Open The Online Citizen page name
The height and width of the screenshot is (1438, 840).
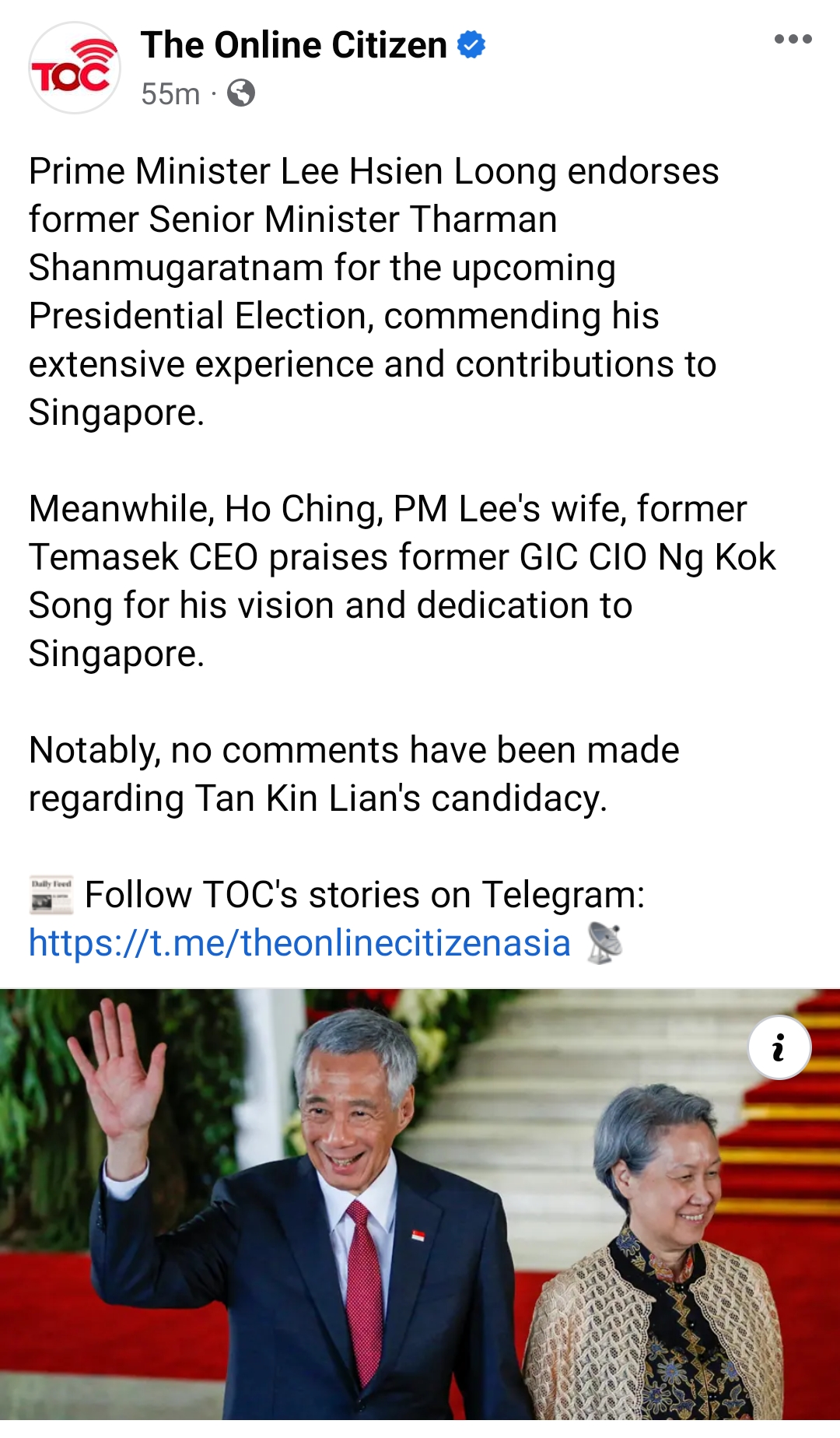(x=293, y=45)
